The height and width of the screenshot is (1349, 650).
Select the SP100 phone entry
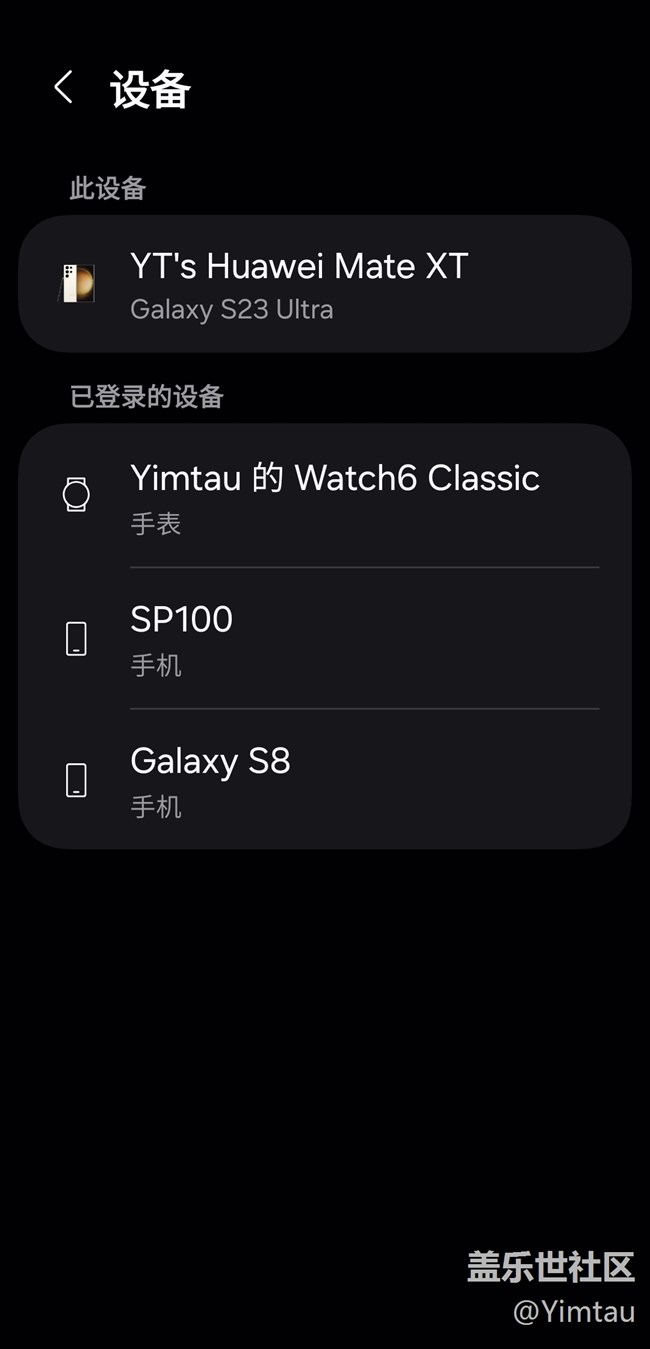324,637
